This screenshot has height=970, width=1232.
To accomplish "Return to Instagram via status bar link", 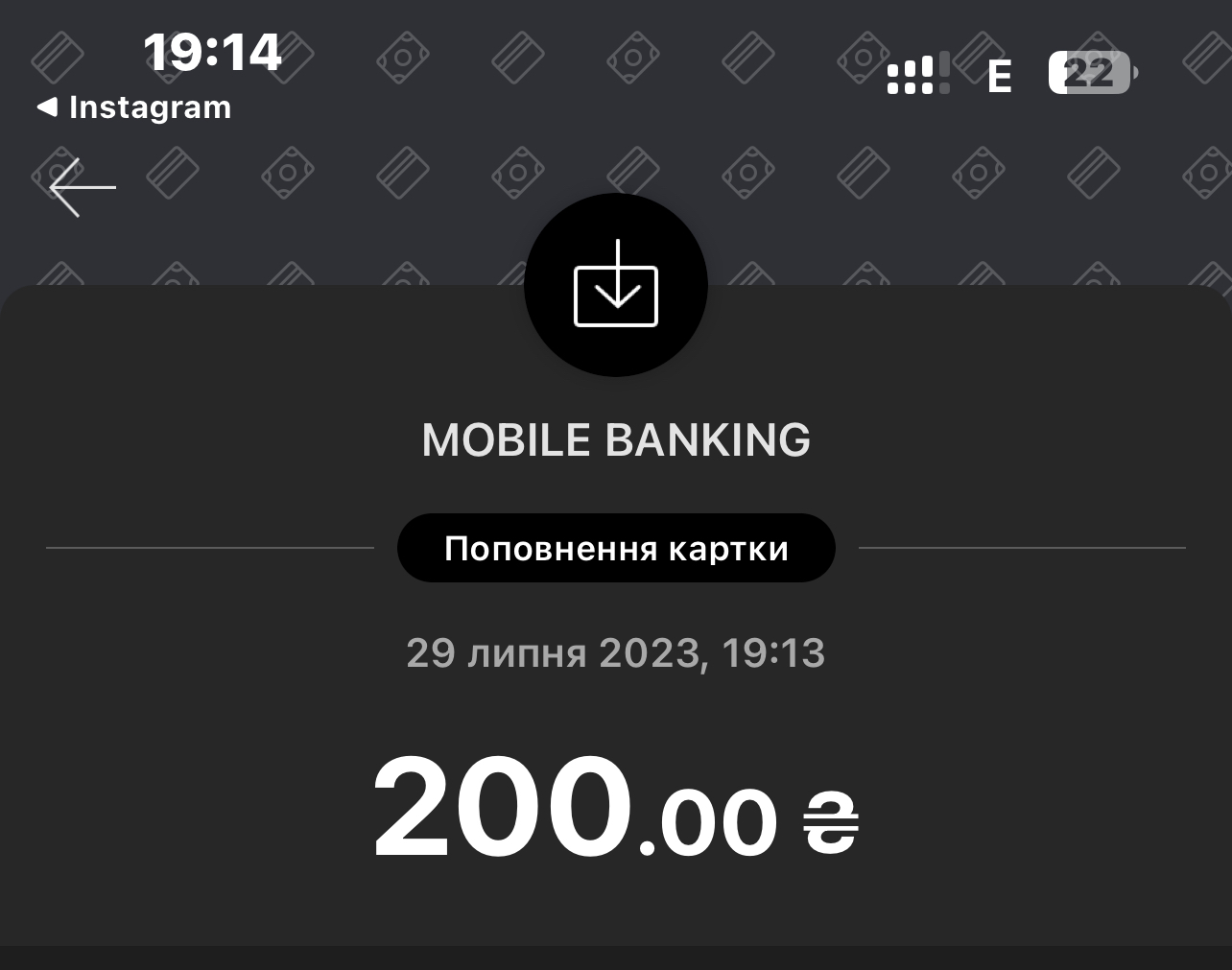I will 134,107.
